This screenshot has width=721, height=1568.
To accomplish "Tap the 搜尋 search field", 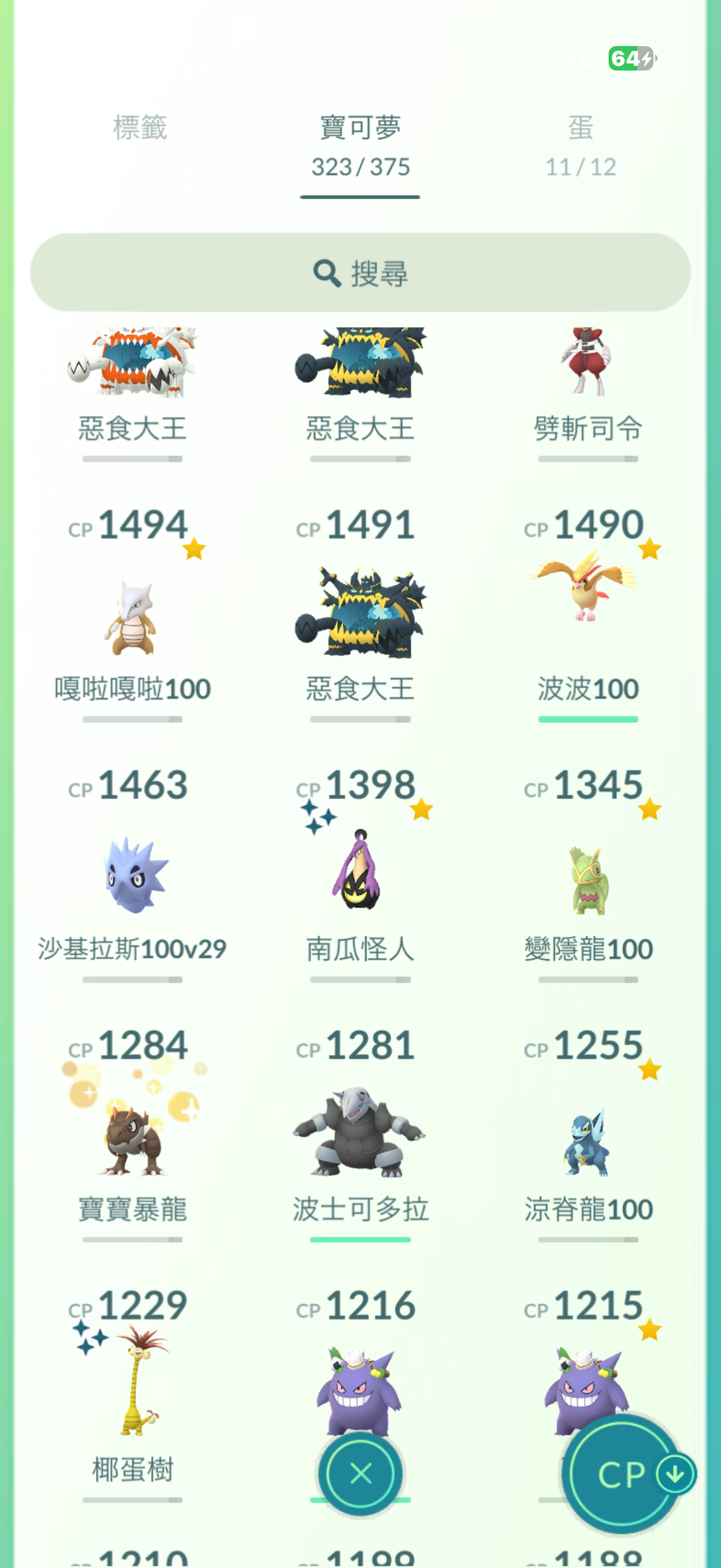I will coord(360,273).
